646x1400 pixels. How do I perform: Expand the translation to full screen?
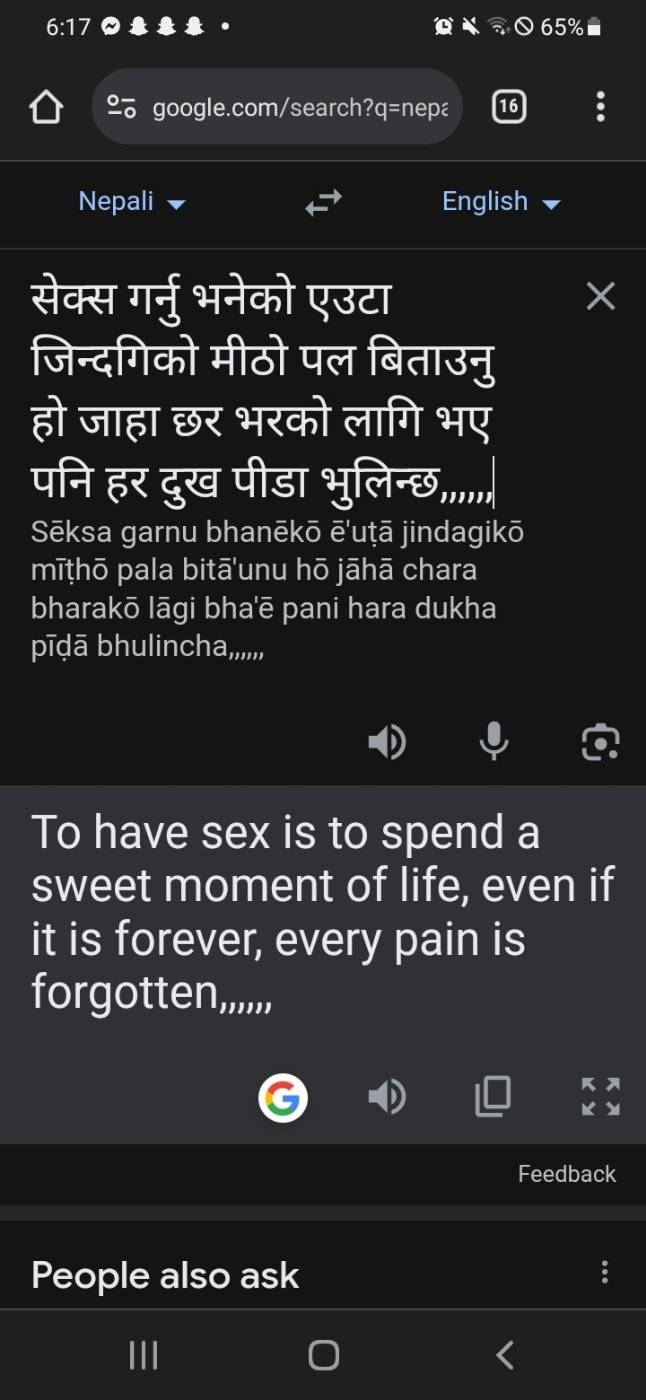point(600,1097)
